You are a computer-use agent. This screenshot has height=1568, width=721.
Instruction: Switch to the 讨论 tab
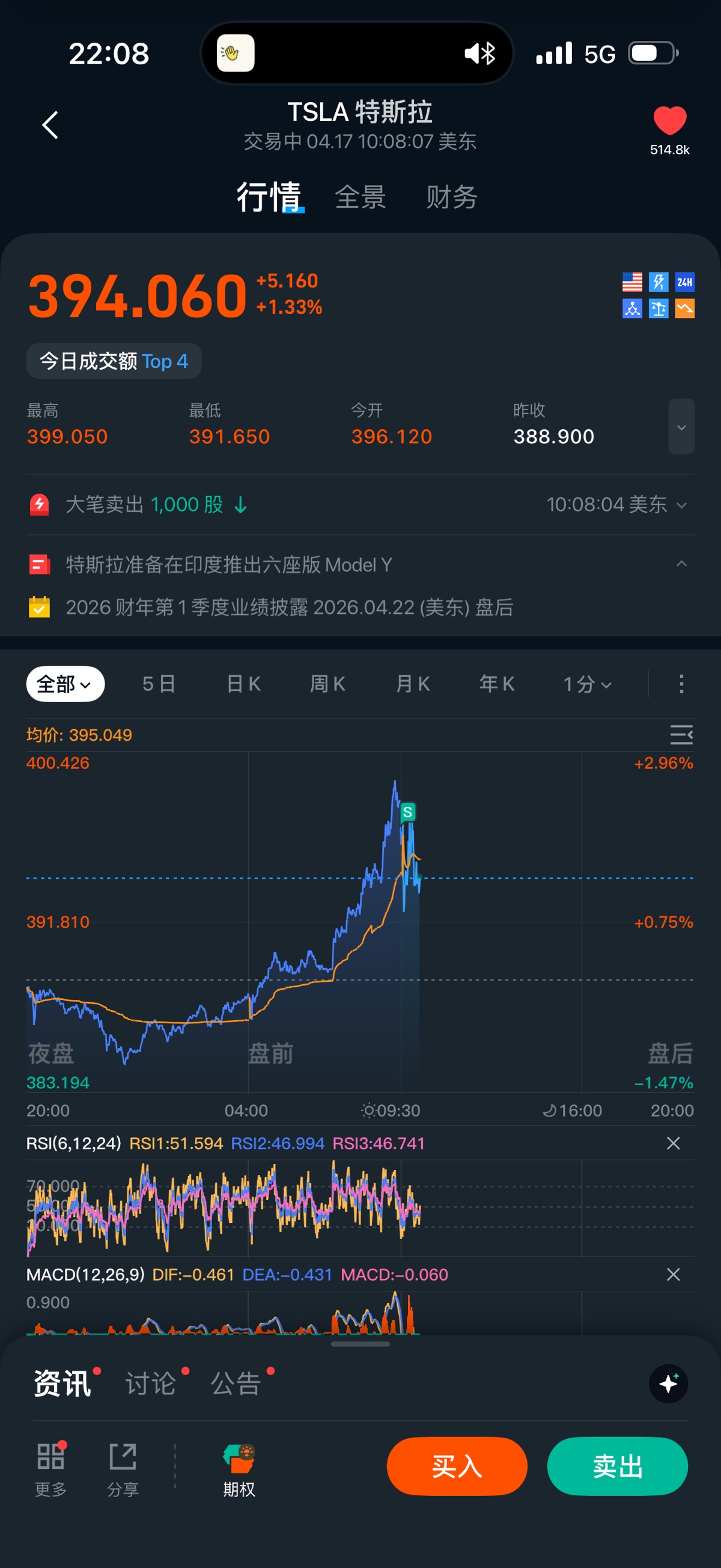tap(151, 1383)
